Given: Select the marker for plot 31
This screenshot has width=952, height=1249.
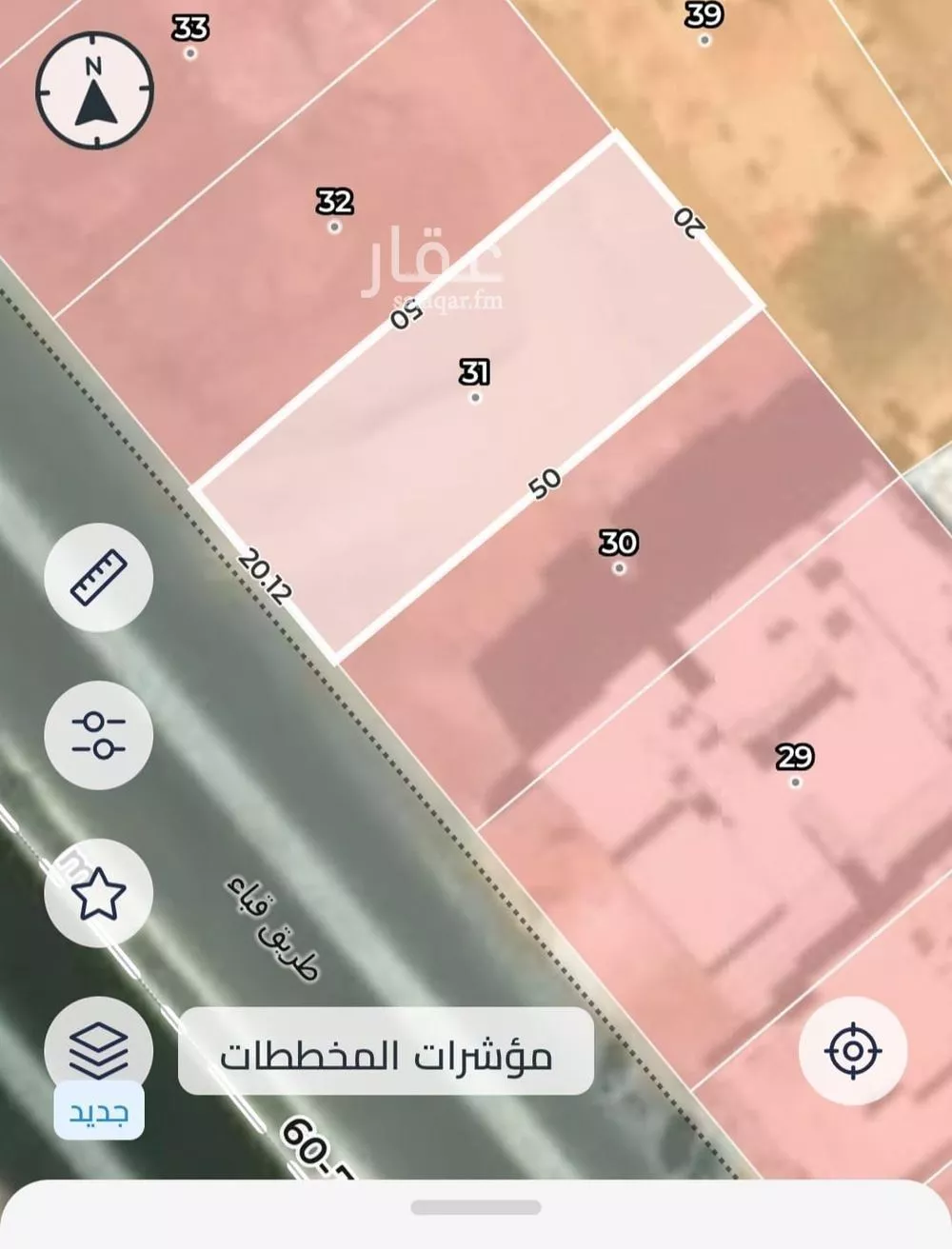Looking at the screenshot, I should tap(472, 373).
